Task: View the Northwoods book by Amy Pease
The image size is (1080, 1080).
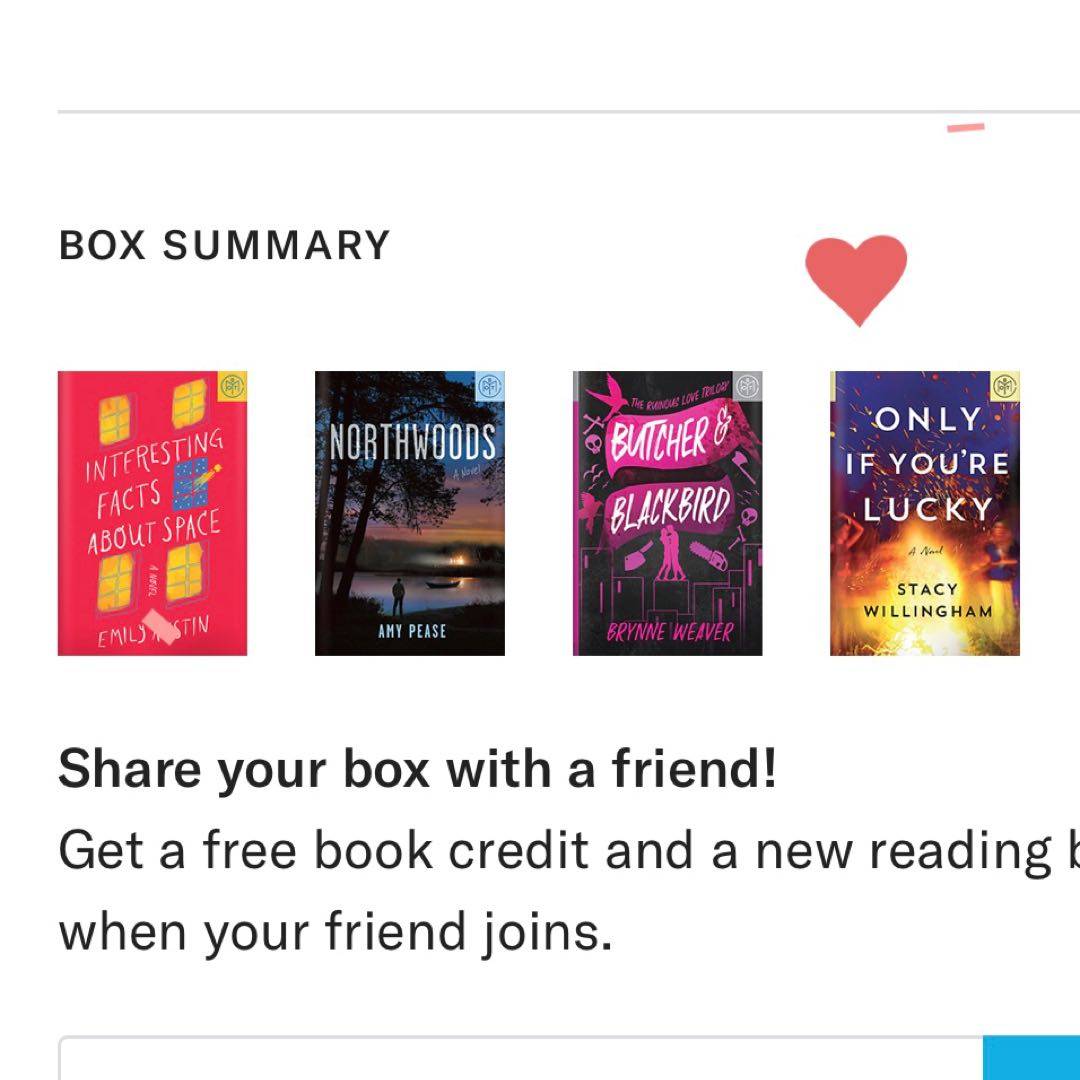Action: click(x=409, y=513)
